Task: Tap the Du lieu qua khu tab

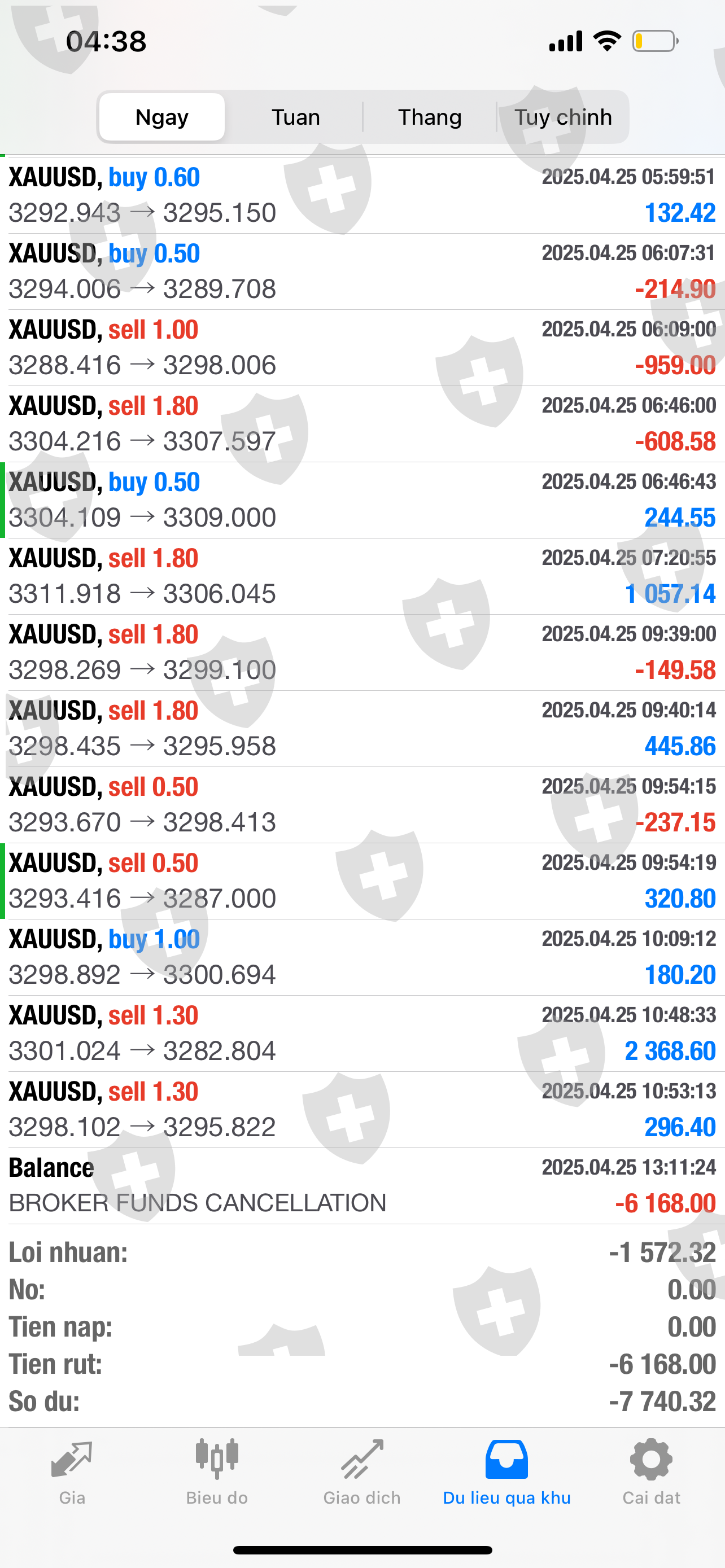Action: [506, 1471]
